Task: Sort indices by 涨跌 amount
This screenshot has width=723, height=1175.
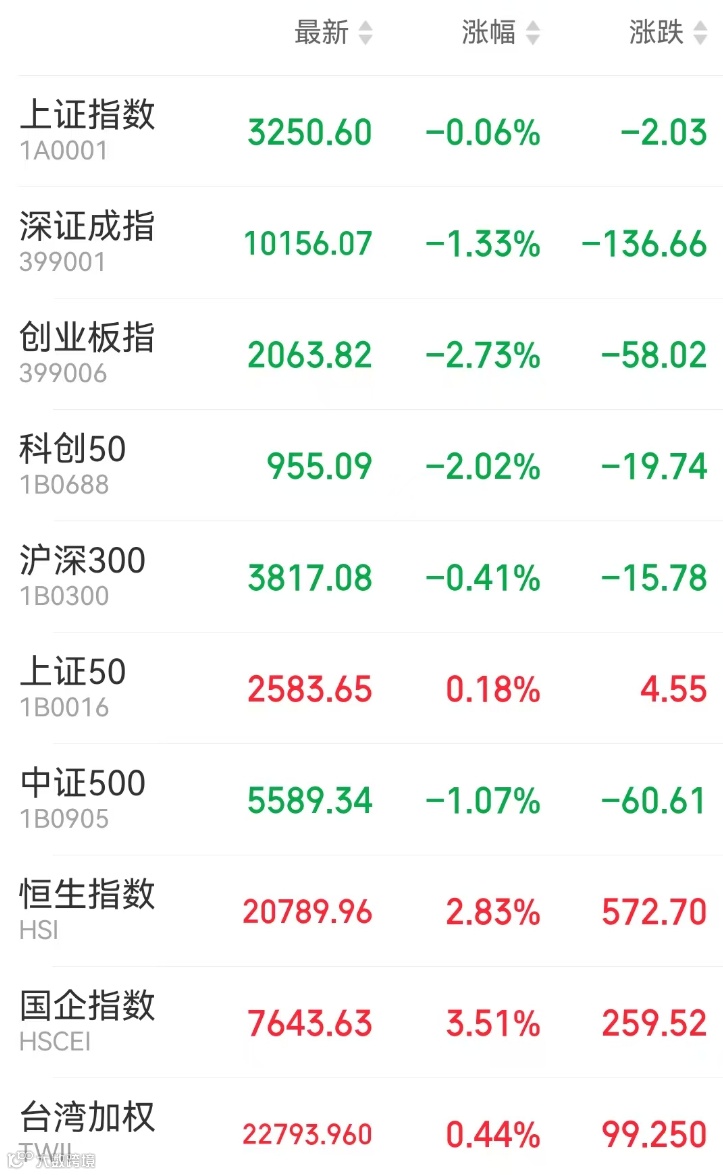Action: pos(668,33)
